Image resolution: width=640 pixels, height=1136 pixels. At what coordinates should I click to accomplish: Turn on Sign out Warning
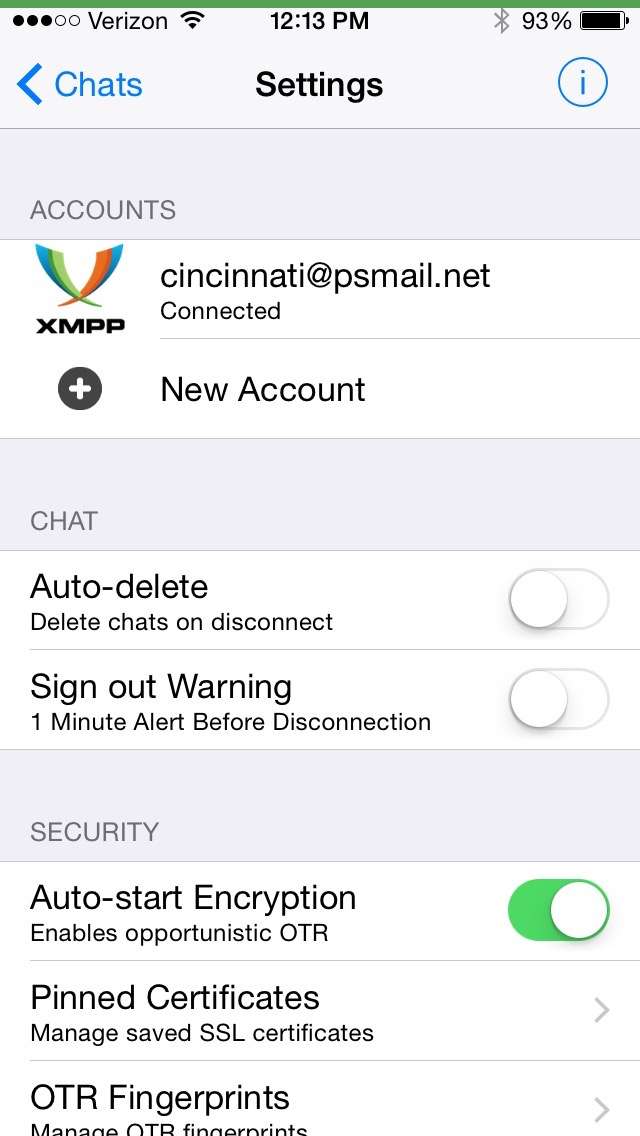(x=558, y=699)
